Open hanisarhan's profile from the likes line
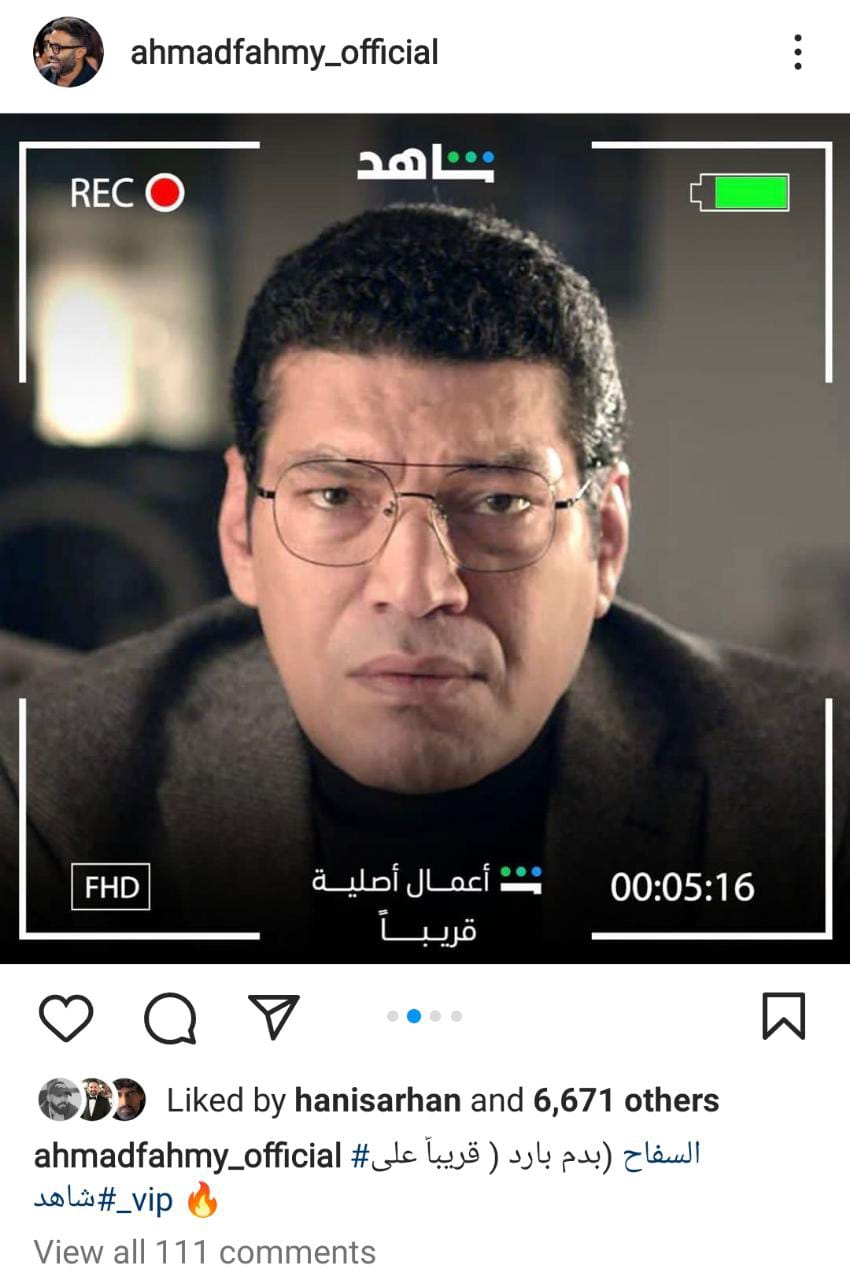 pos(377,1101)
